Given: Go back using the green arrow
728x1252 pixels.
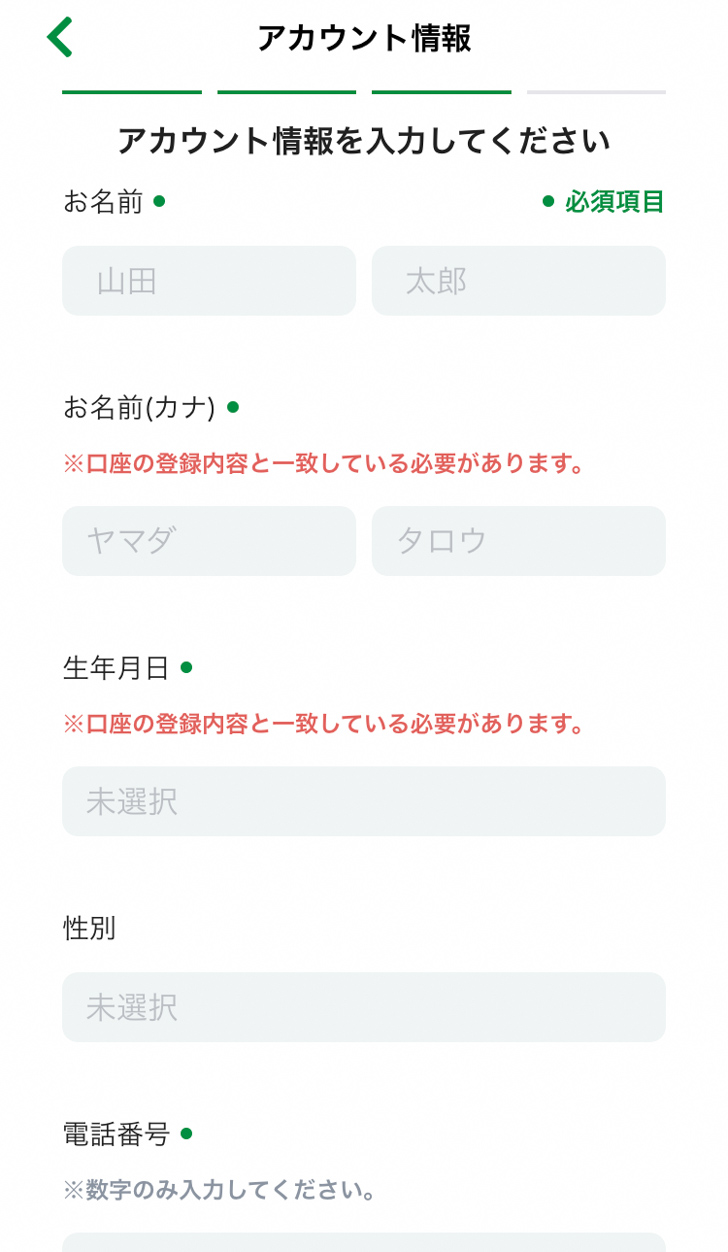Looking at the screenshot, I should coord(60,38).
